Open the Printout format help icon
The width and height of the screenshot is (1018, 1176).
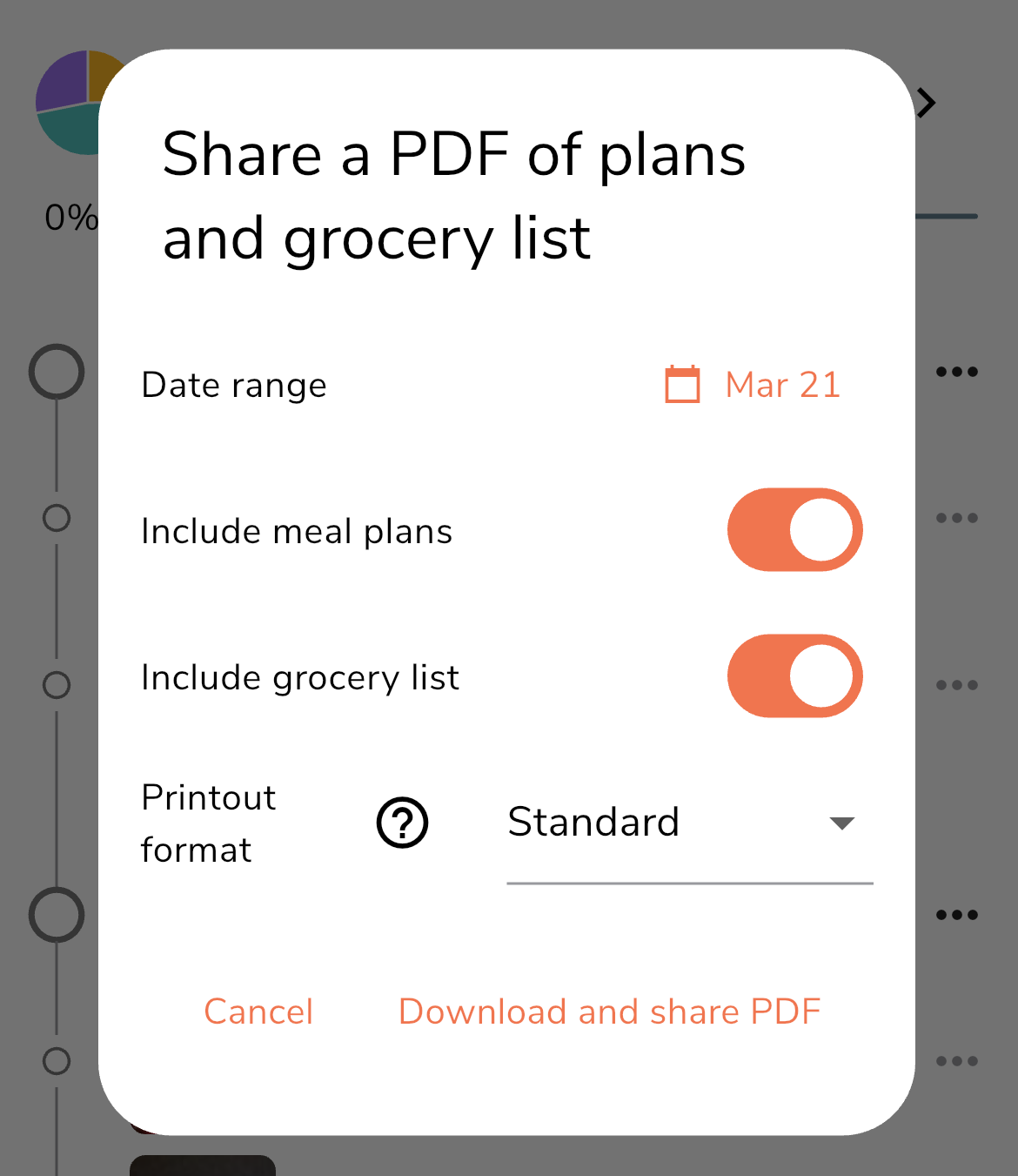tap(402, 823)
